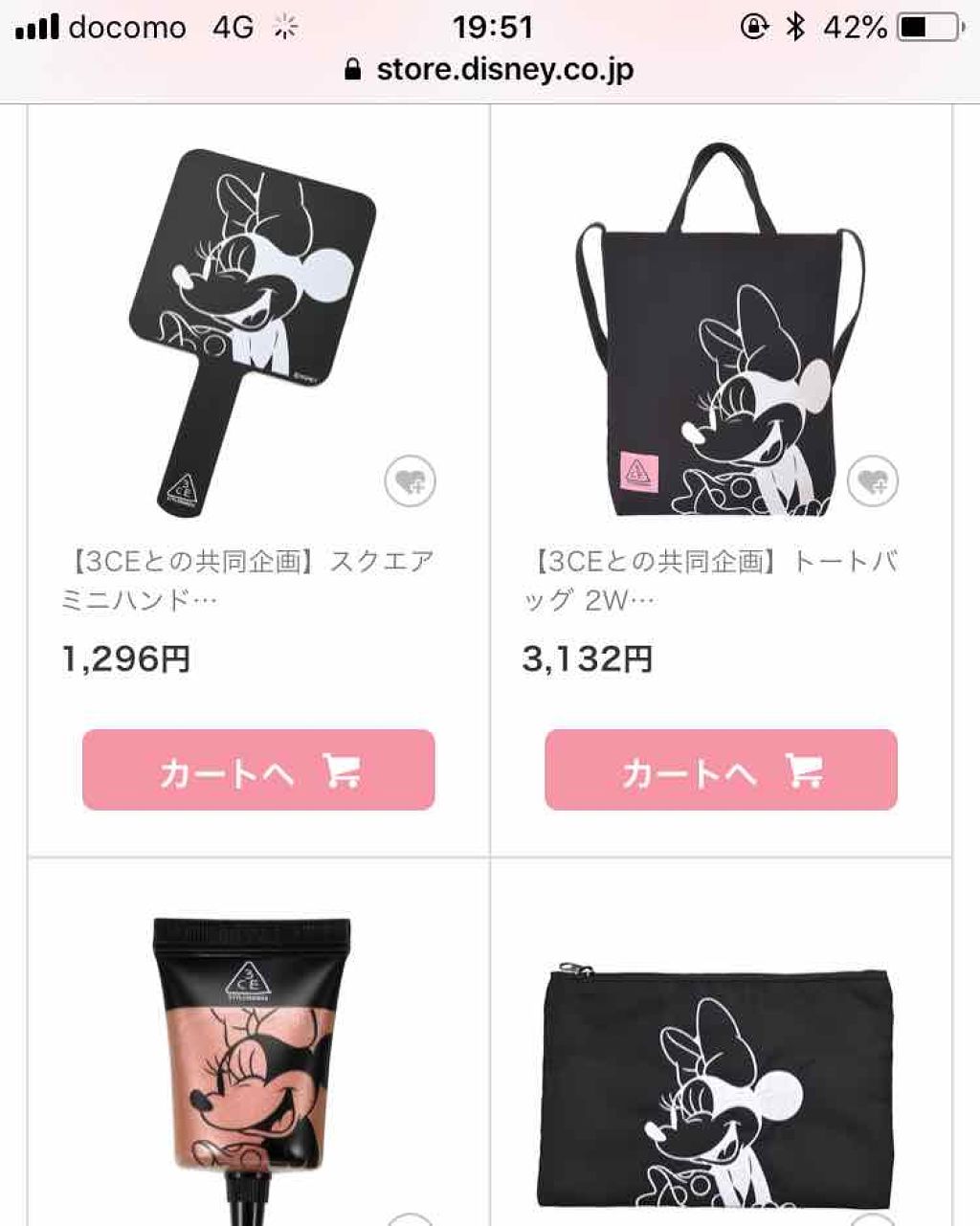980x1226 pixels.
Task: Tap the store.disney.co.jp address bar
Action: pyautogui.click(x=490, y=70)
